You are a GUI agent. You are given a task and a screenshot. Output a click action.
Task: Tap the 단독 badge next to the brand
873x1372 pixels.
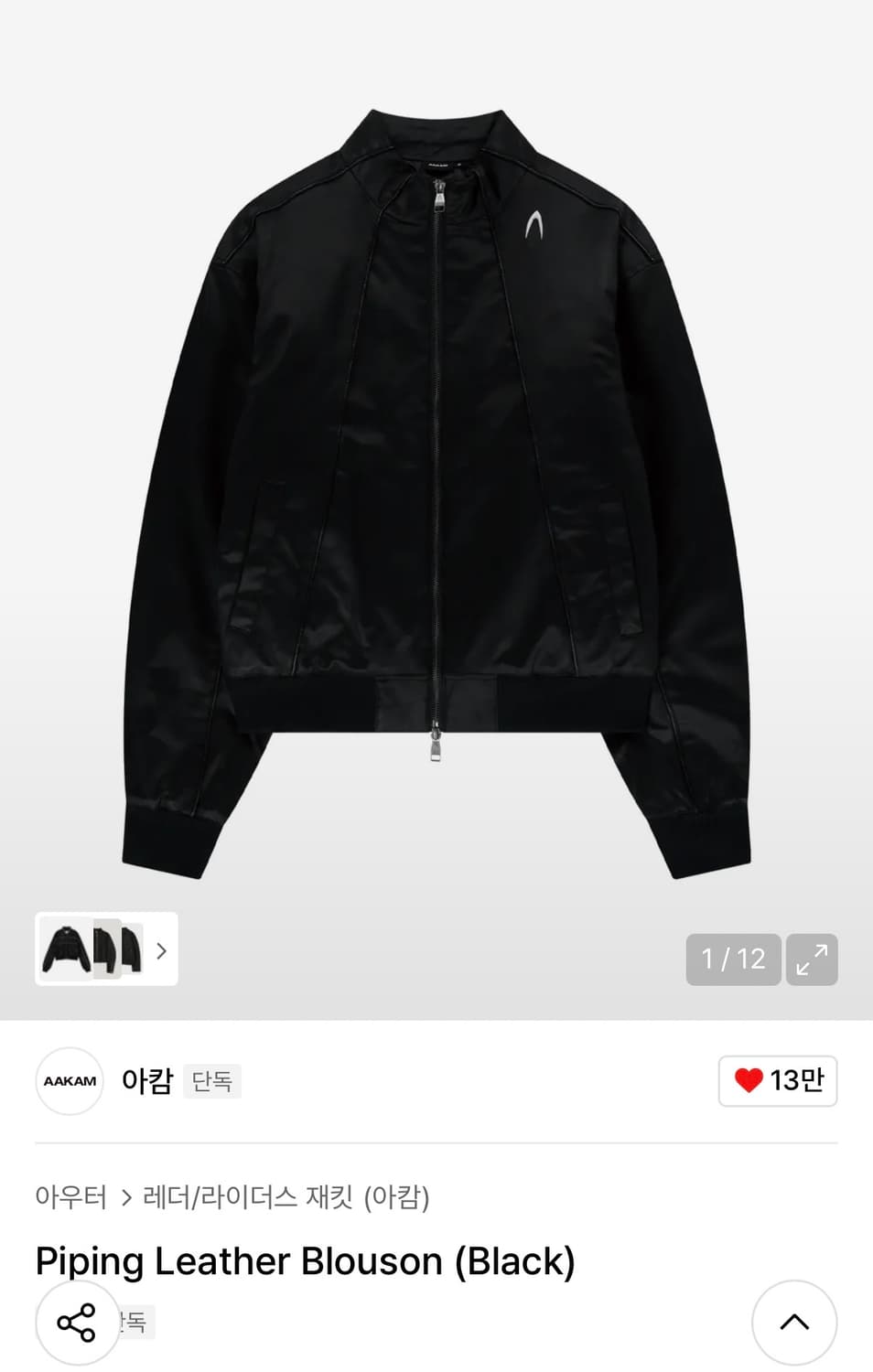[212, 1082]
